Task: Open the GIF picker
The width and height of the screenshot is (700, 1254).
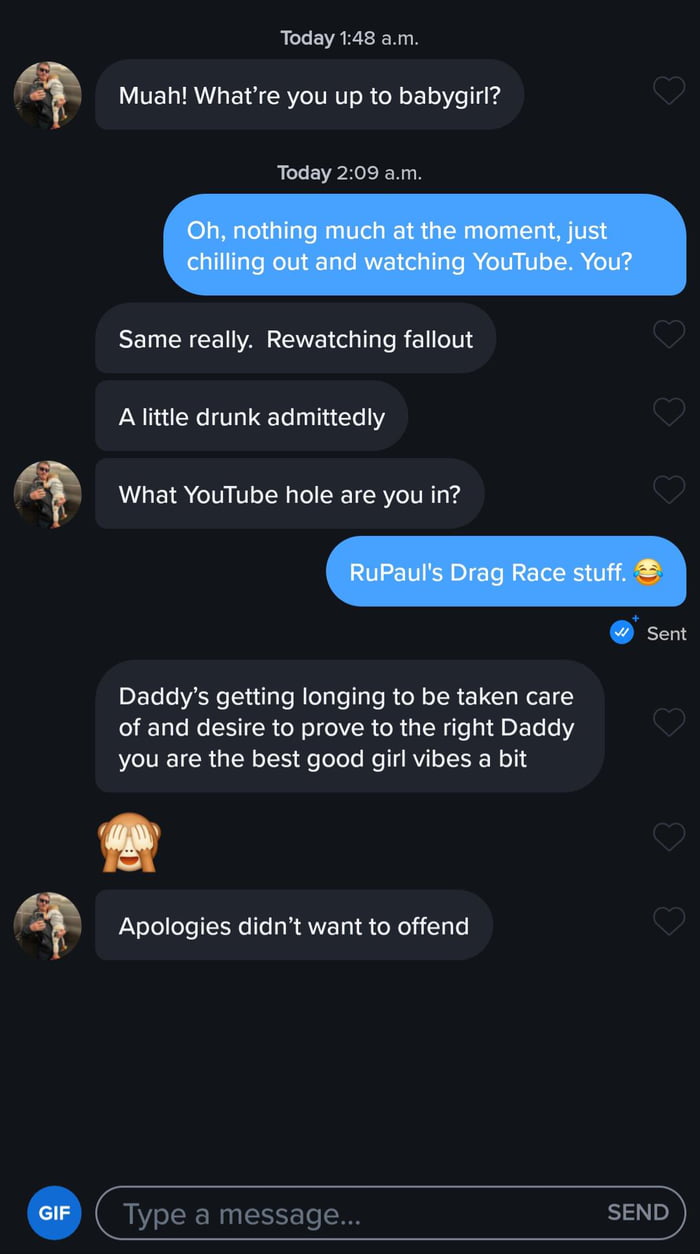Action: click(x=53, y=1212)
